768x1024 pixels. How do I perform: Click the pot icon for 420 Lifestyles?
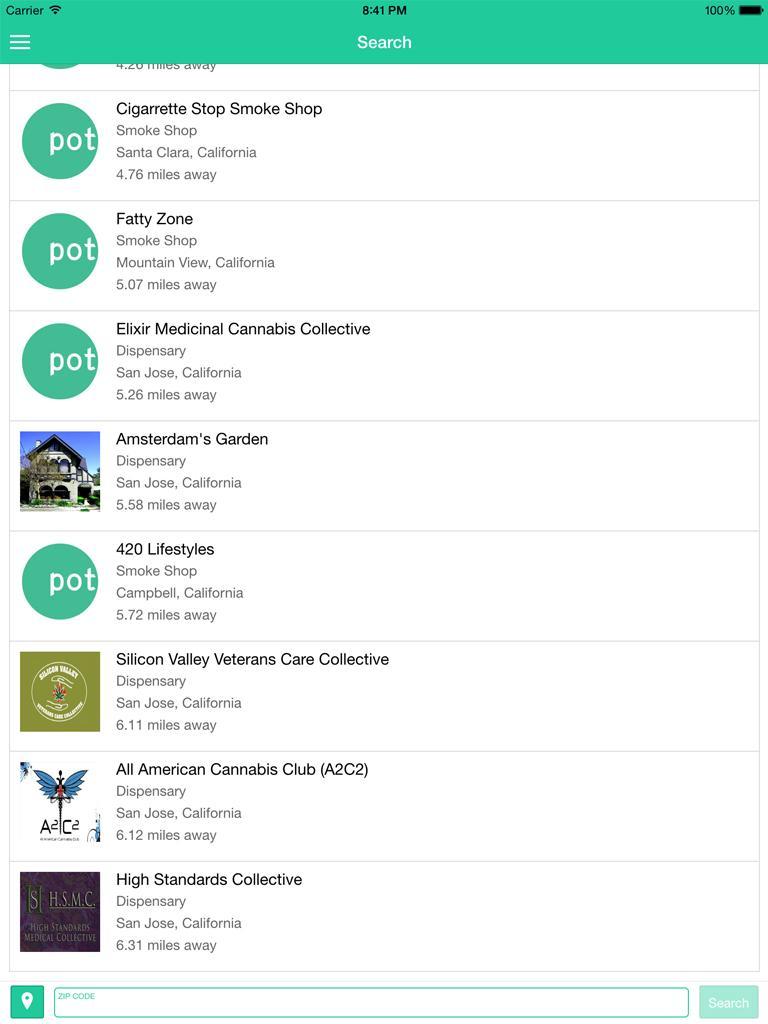[60, 581]
